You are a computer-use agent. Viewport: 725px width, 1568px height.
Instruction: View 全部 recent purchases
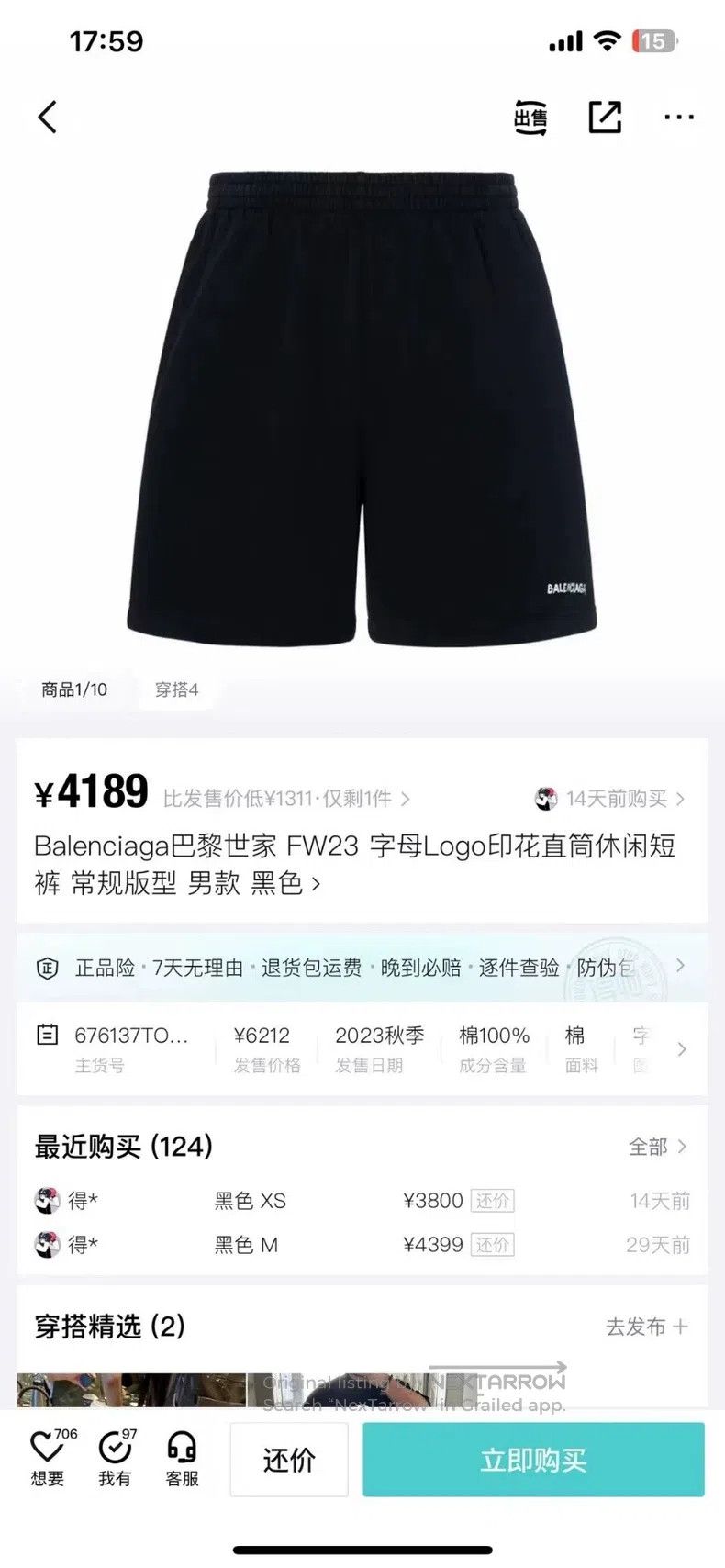click(x=657, y=1147)
